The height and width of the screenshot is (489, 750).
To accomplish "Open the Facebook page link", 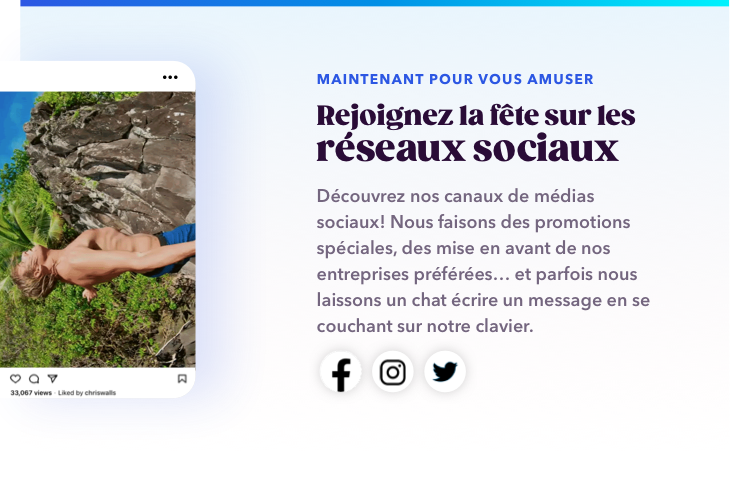I will tap(341, 373).
